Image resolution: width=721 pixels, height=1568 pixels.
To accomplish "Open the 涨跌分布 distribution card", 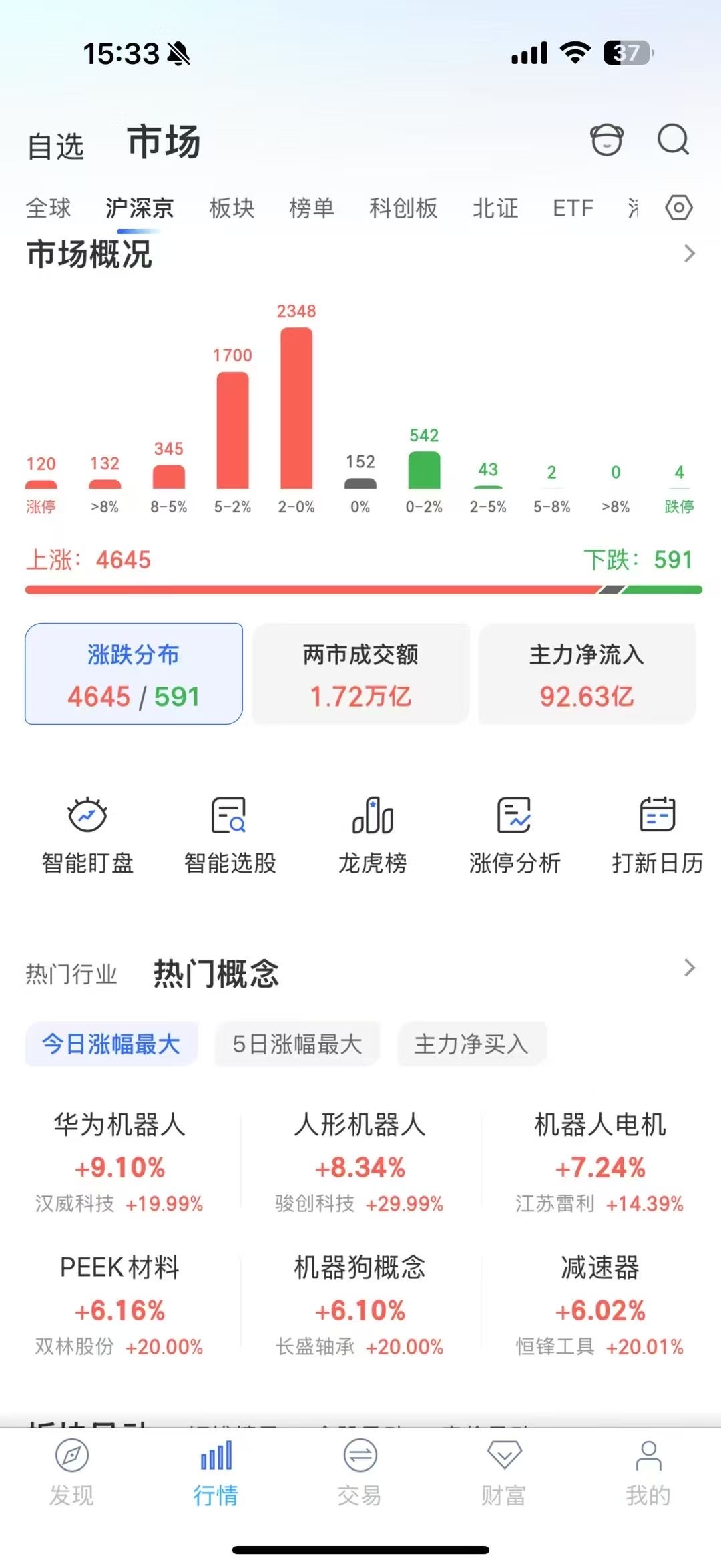I will pyautogui.click(x=132, y=673).
